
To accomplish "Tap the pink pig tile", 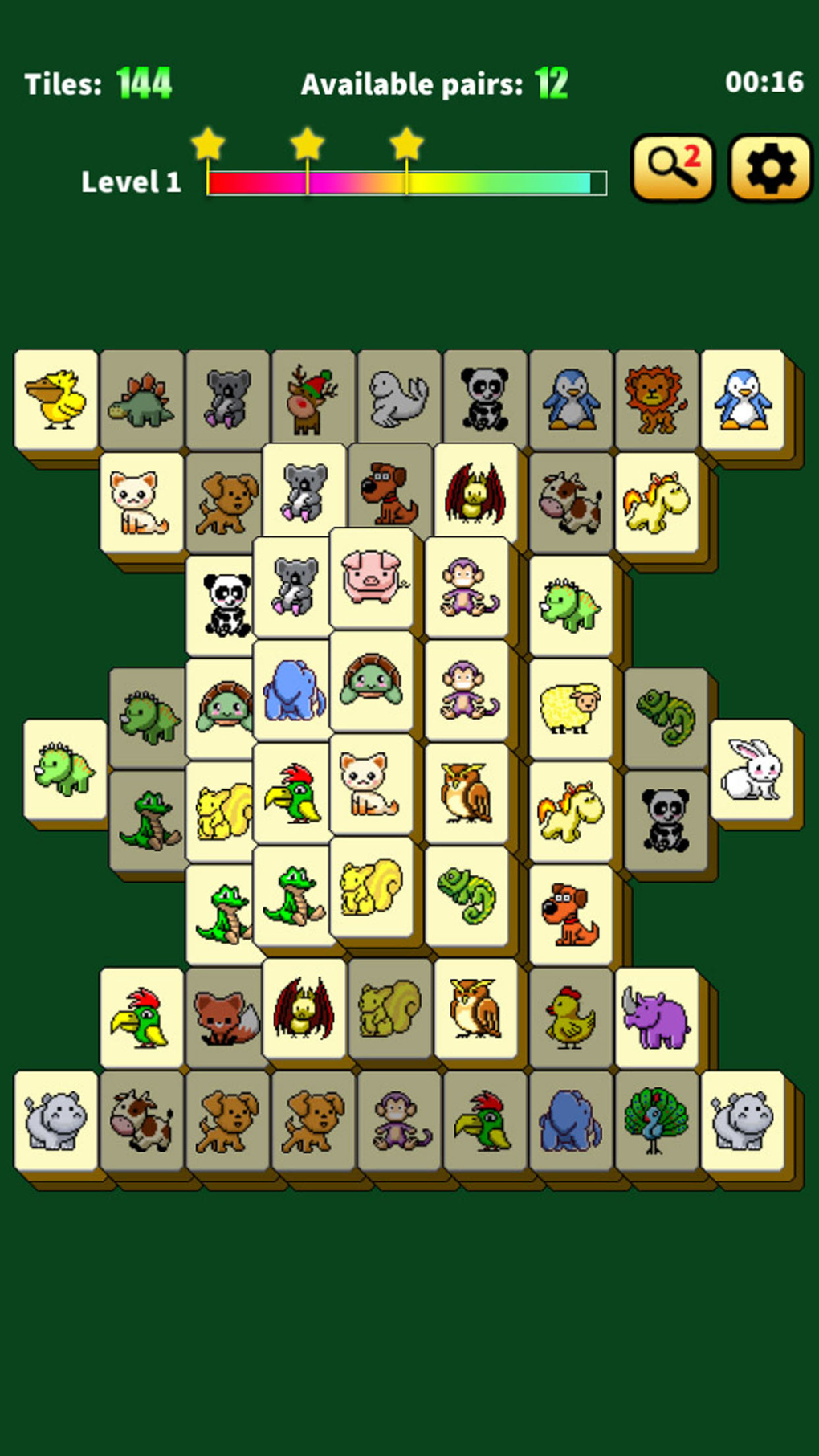I will (x=371, y=577).
